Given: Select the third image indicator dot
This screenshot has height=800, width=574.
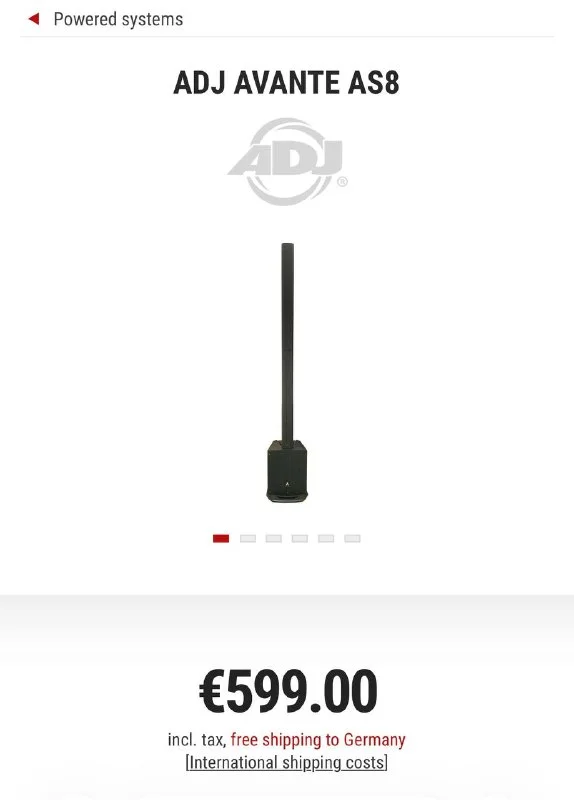Looking at the screenshot, I should (273, 538).
